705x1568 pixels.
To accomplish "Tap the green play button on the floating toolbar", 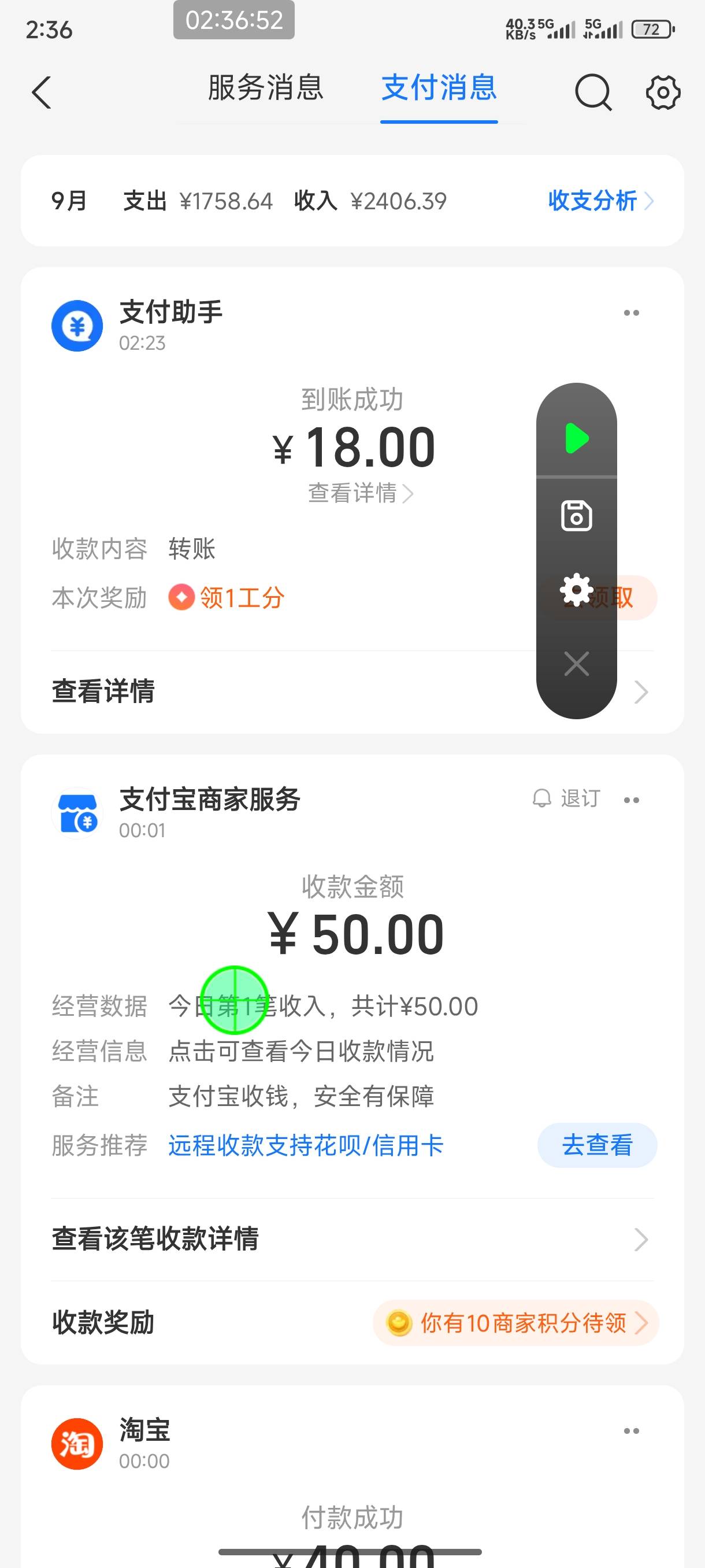I will click(577, 438).
